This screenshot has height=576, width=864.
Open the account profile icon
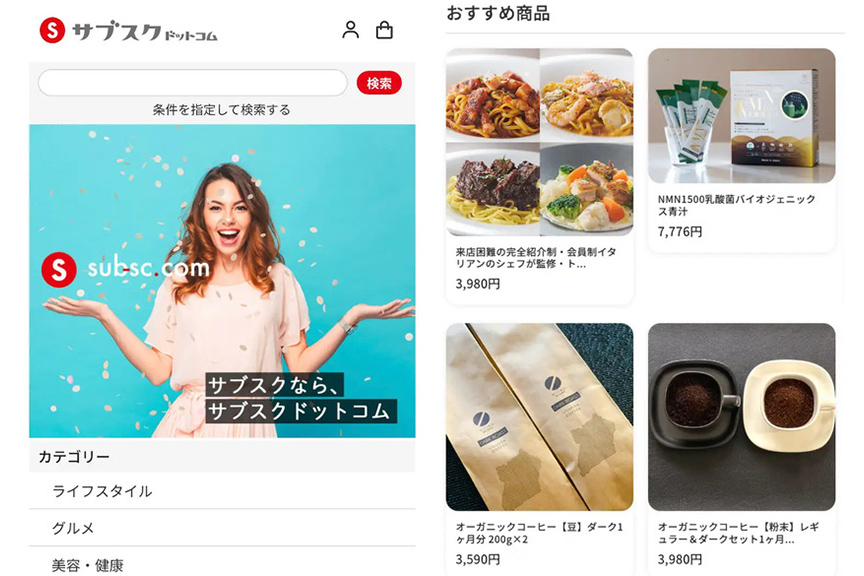coord(350,30)
